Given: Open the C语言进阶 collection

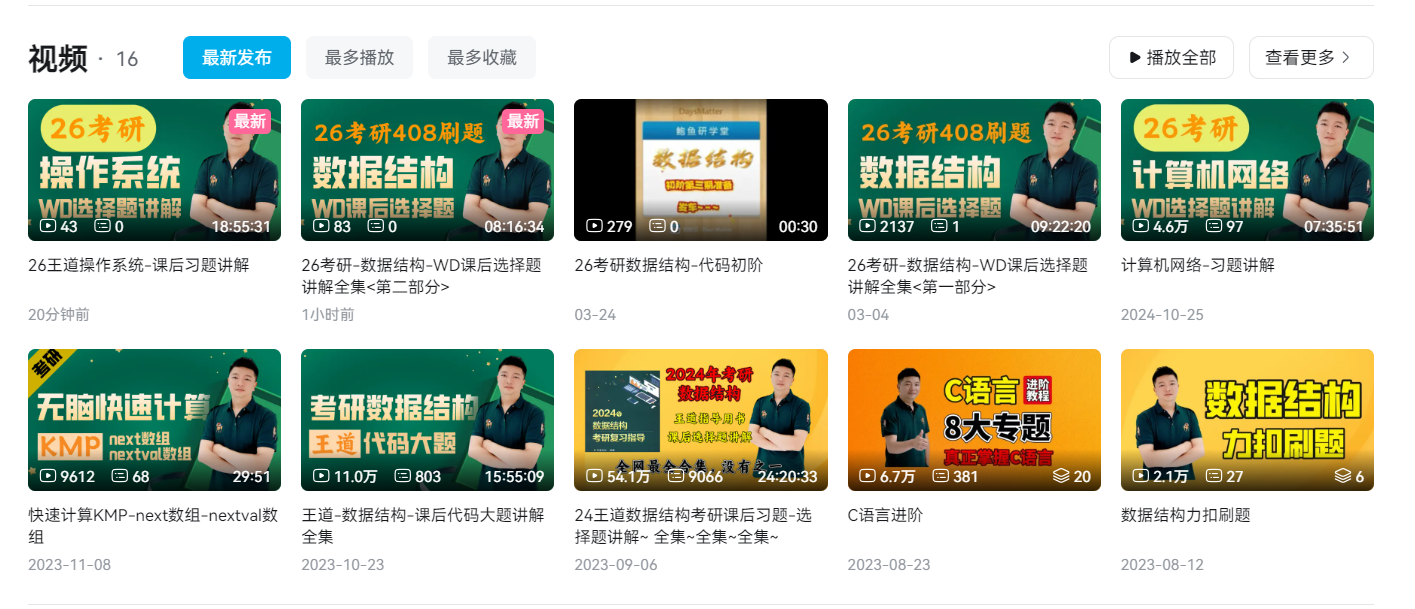Looking at the screenshot, I should [x=974, y=420].
